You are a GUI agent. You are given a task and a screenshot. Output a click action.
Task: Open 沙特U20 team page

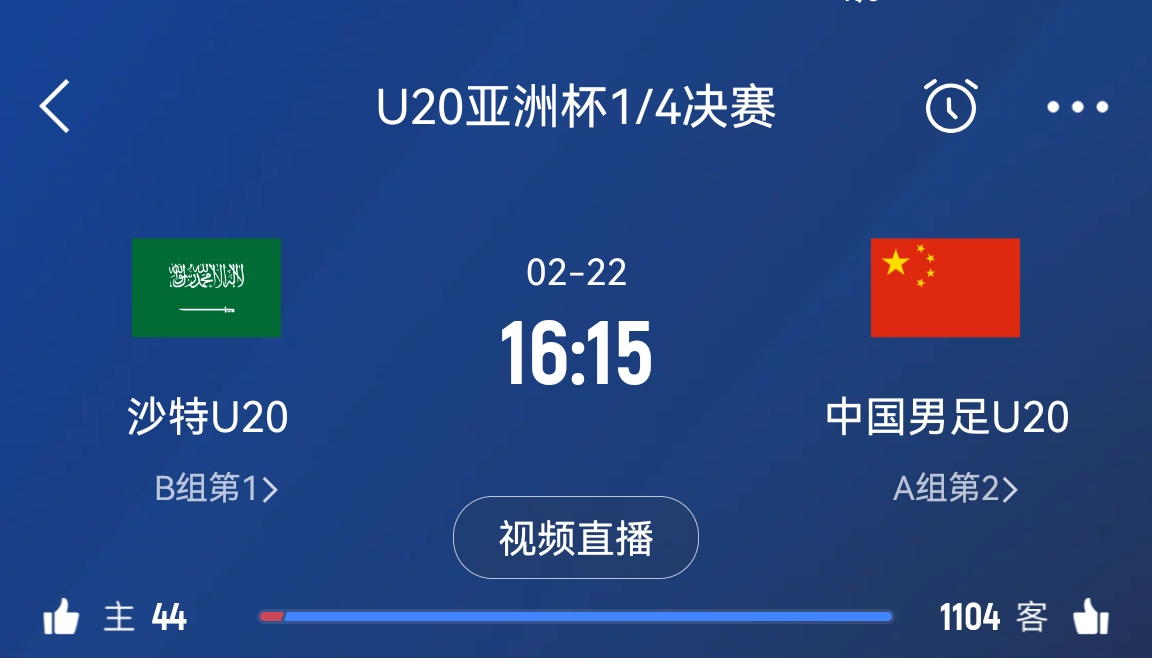[x=207, y=417]
